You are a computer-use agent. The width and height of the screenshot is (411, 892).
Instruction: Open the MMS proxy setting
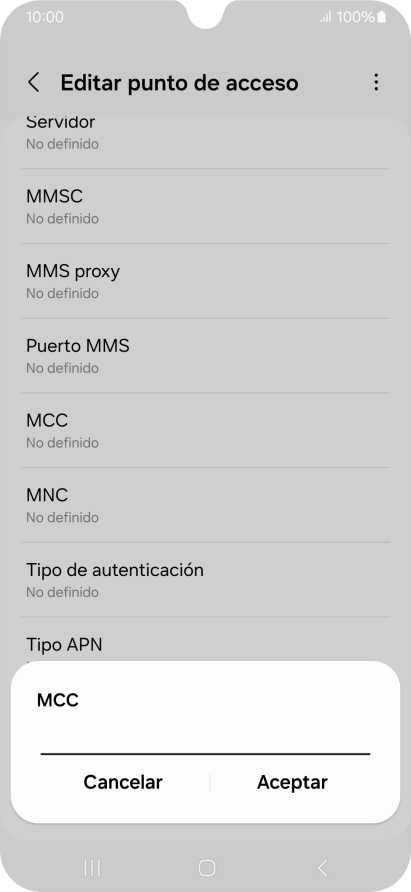206,281
